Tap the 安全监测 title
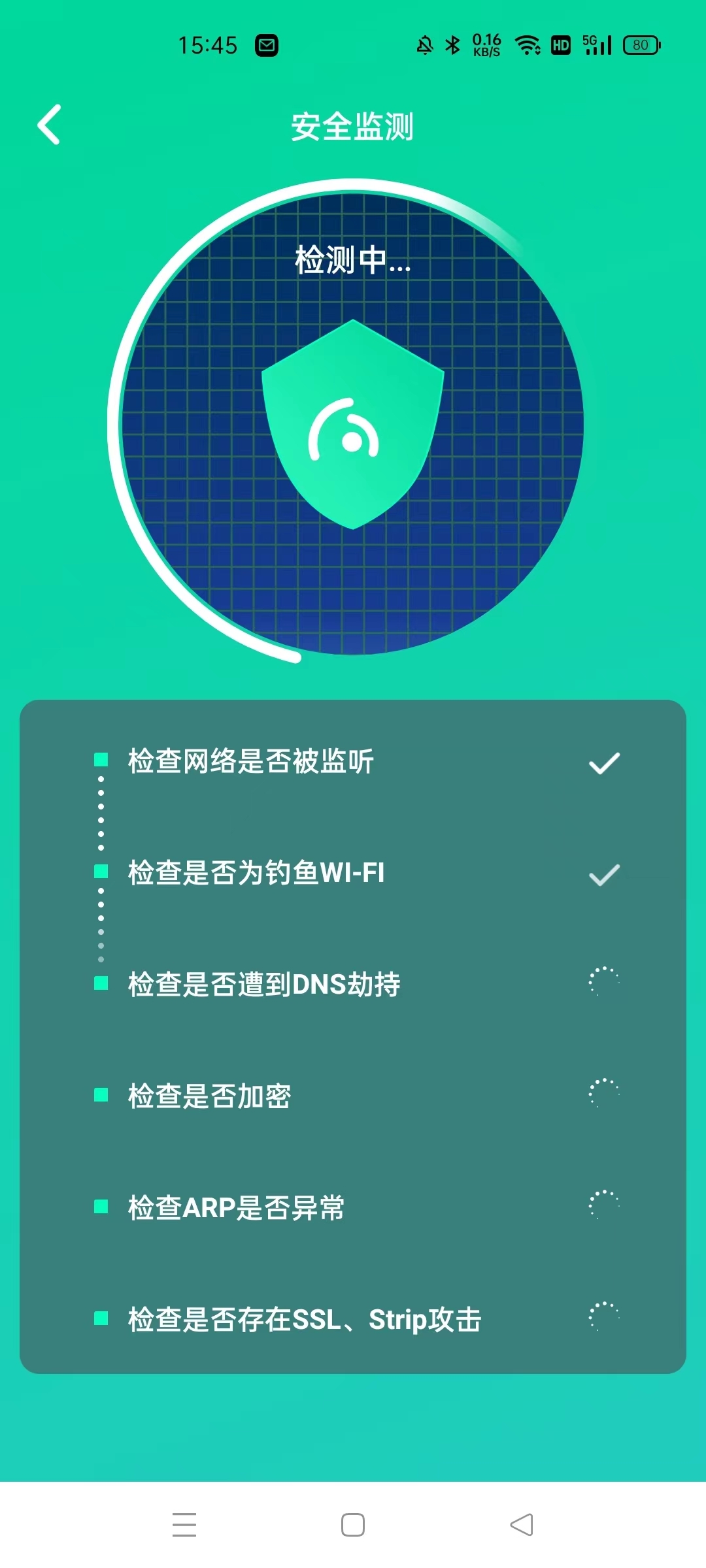Screen dimensions: 706x1568 tap(352, 127)
